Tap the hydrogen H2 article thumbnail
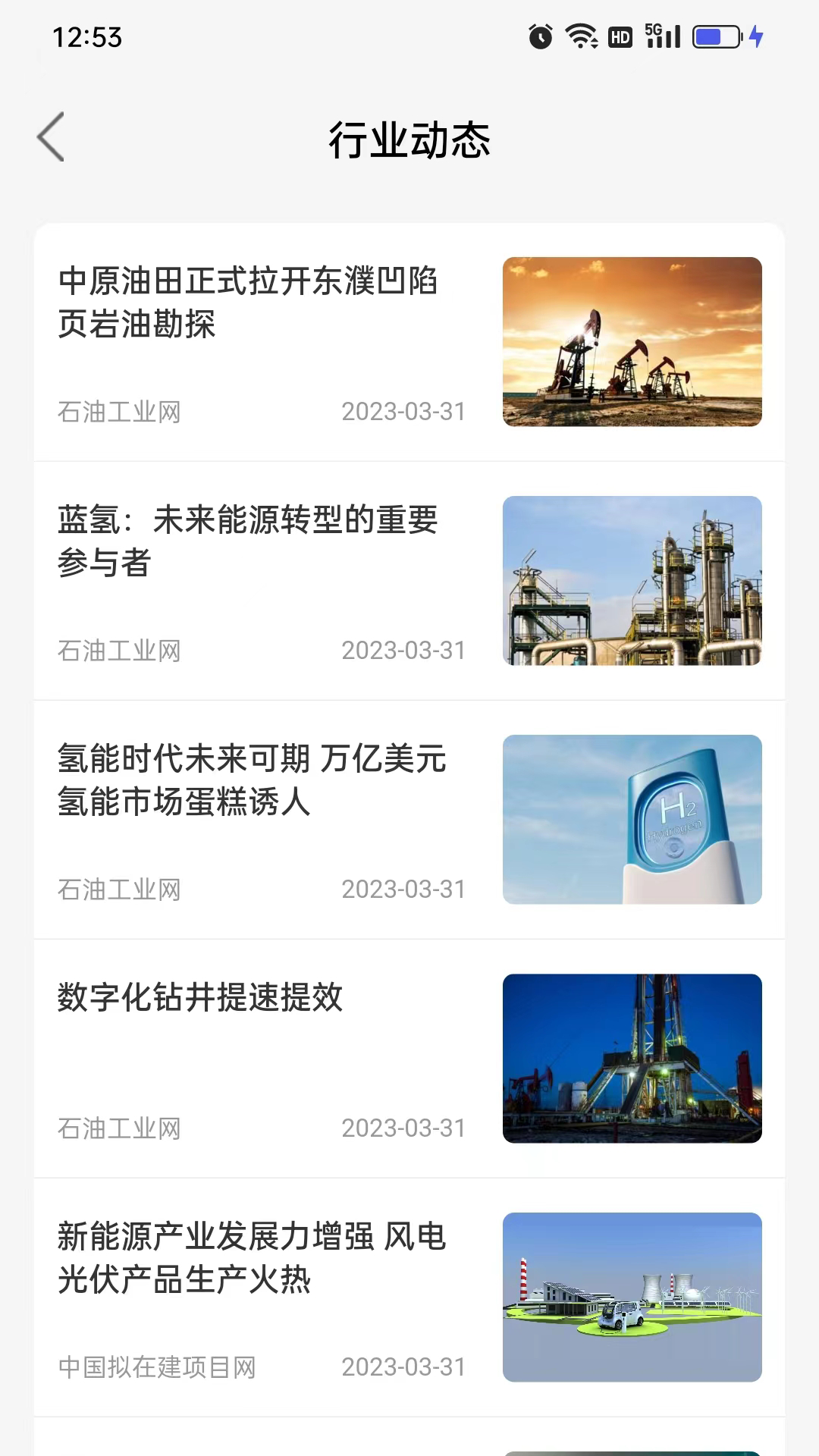 tap(633, 821)
